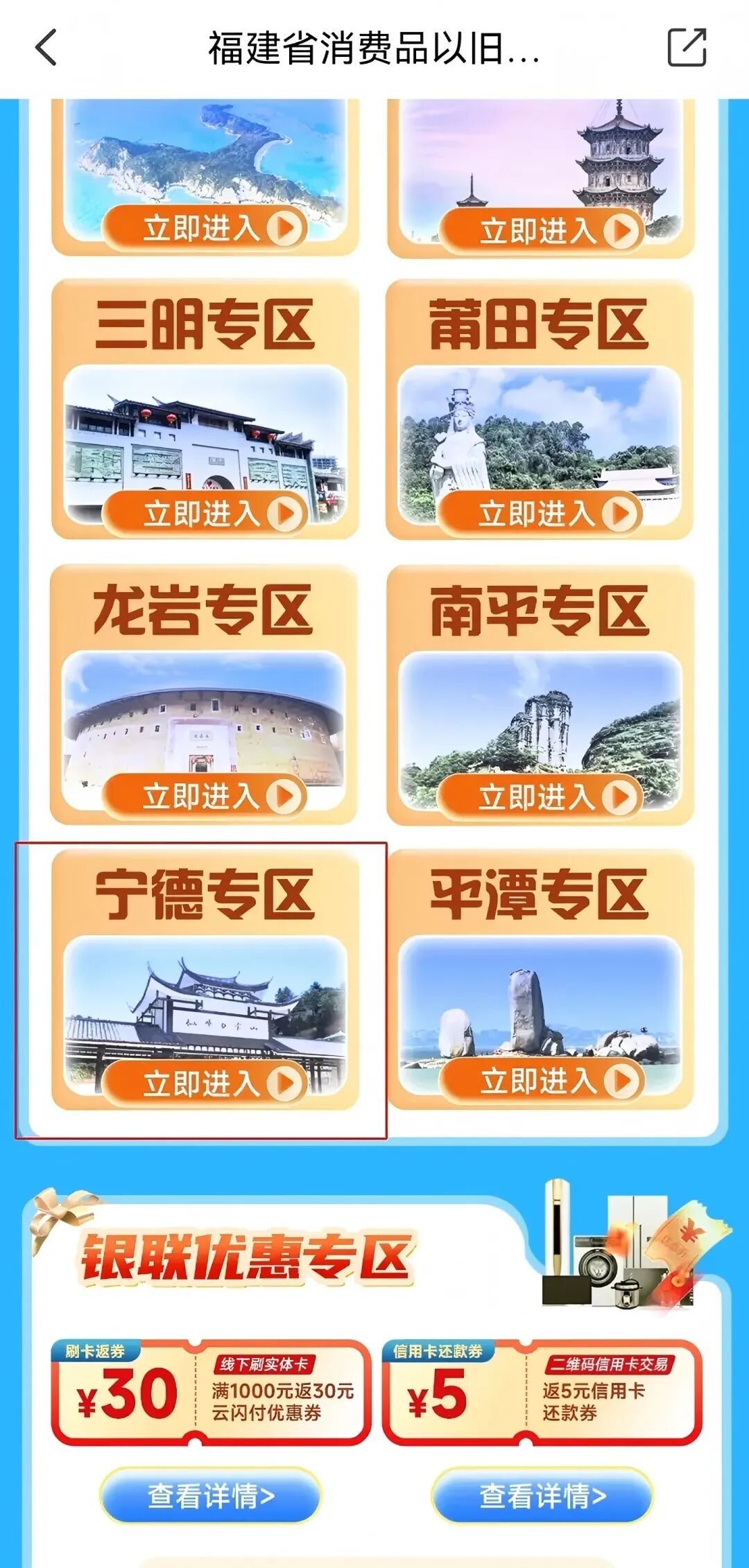Enter the 龙岩专区 zone
The width and height of the screenshot is (749, 1568).
pos(205,796)
